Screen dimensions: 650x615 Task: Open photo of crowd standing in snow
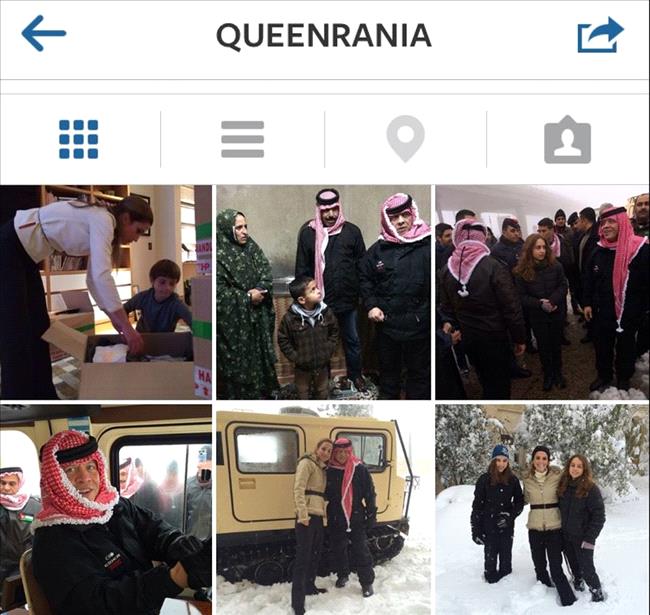tap(542, 291)
